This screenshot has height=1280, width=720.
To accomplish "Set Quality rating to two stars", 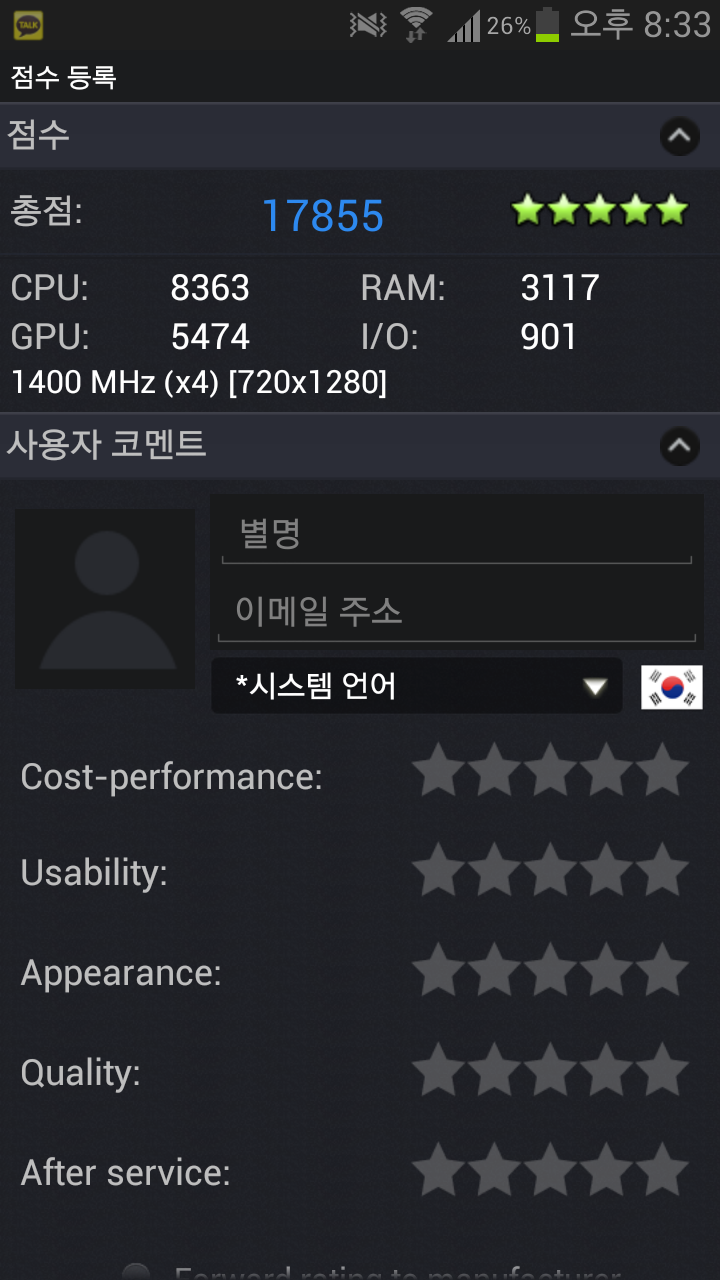I will tap(494, 1070).
